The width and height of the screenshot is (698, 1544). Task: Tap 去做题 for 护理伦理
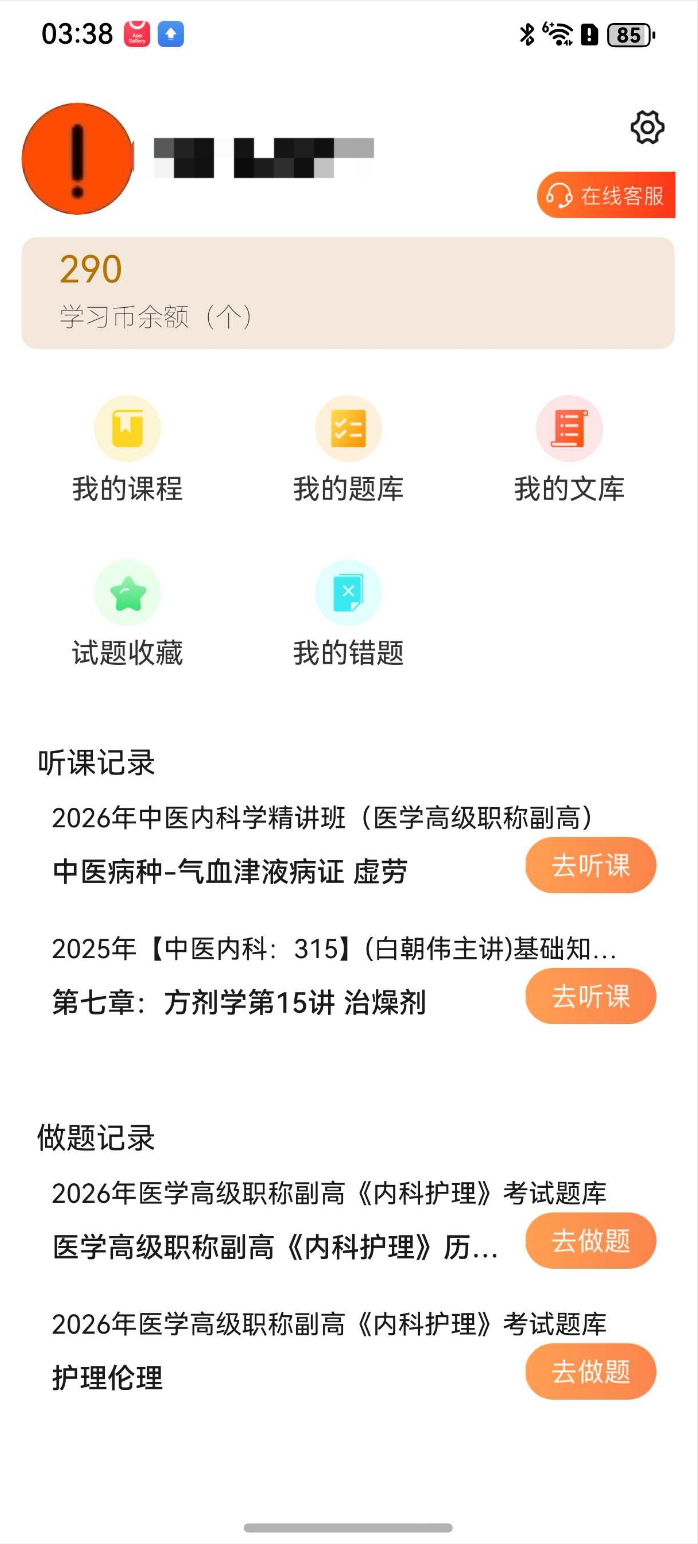point(591,1371)
